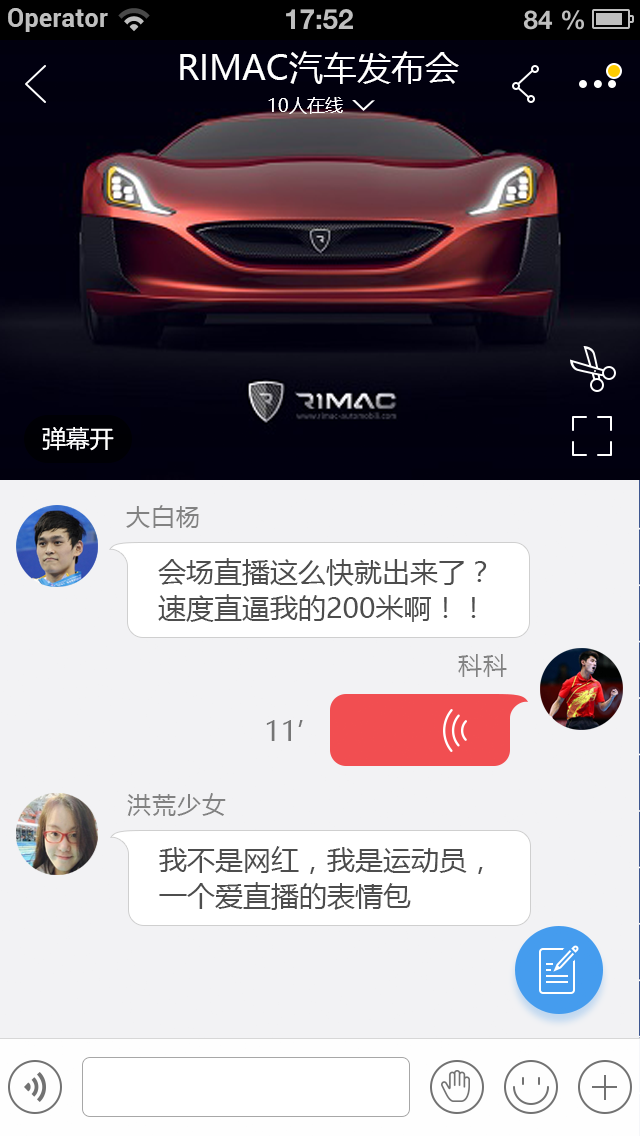Tap the scissors clip icon on video

pos(592,369)
